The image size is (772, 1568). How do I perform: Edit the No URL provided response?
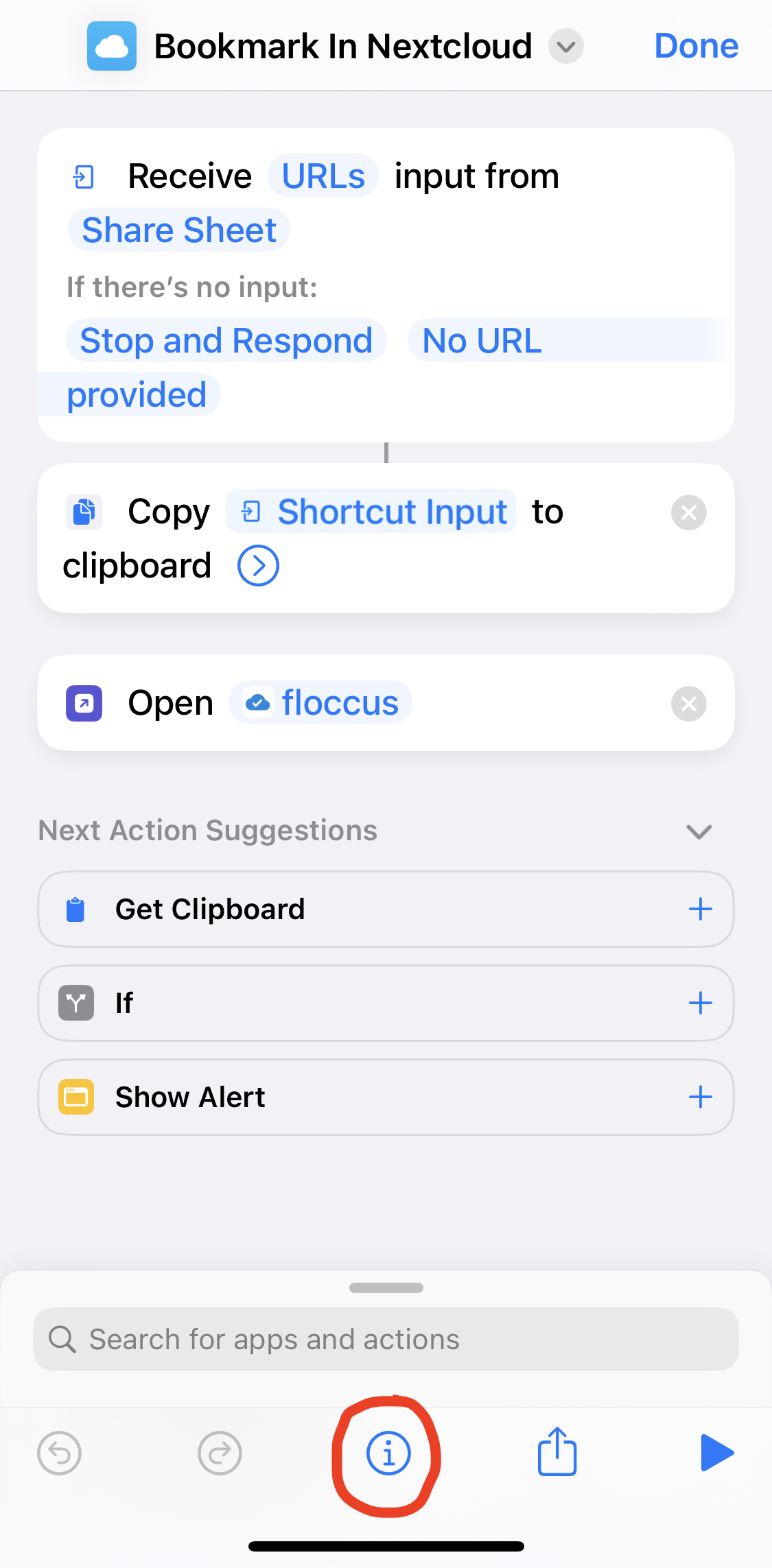[482, 341]
